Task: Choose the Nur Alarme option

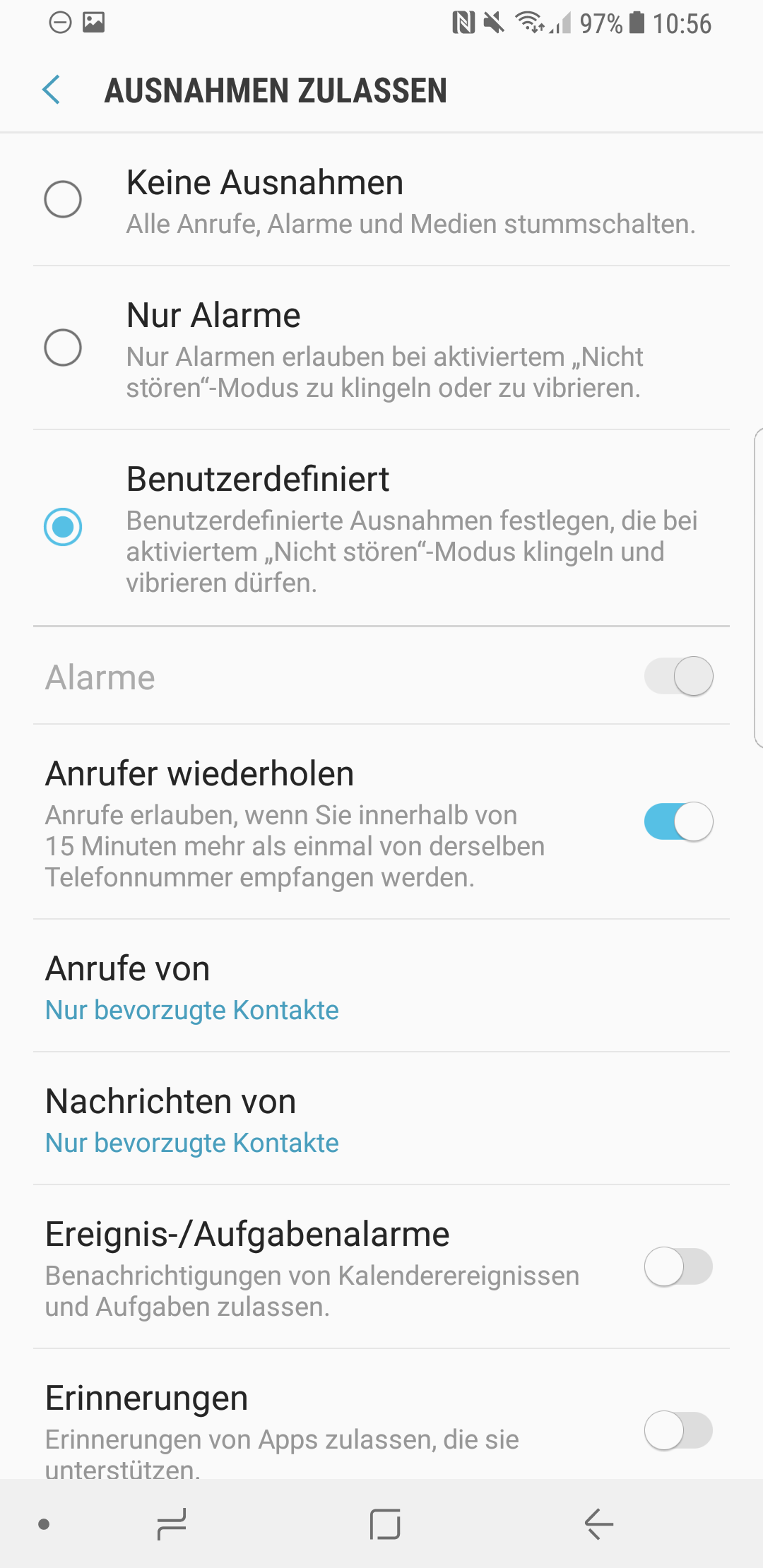Action: pos(63,348)
